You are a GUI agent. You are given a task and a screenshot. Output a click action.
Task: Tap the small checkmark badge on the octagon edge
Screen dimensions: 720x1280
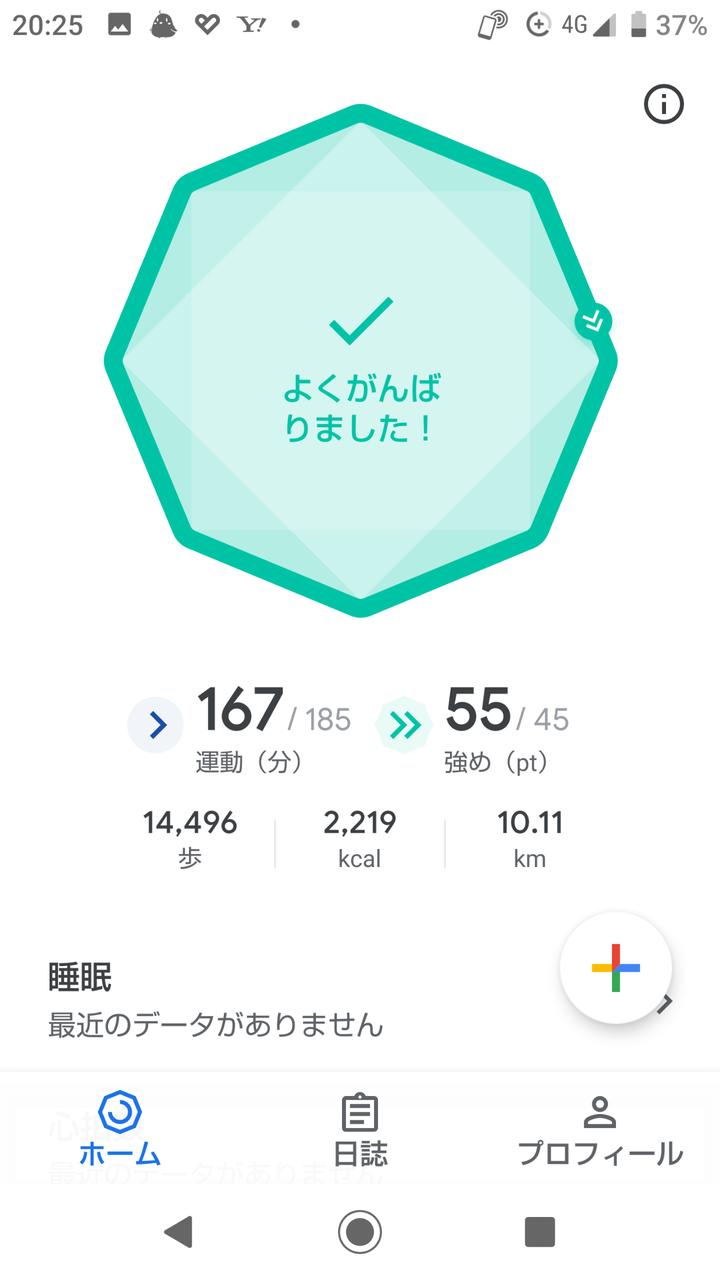[x=595, y=320]
